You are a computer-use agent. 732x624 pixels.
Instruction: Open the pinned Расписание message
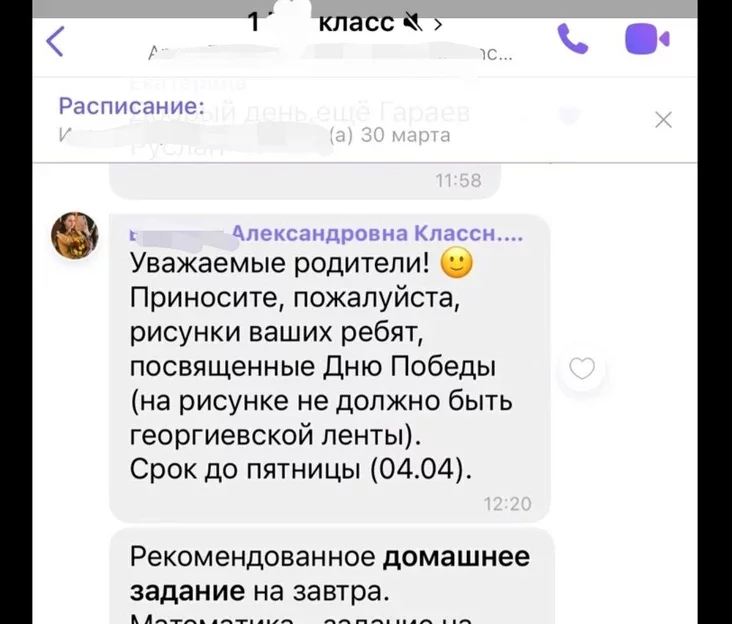(300, 120)
